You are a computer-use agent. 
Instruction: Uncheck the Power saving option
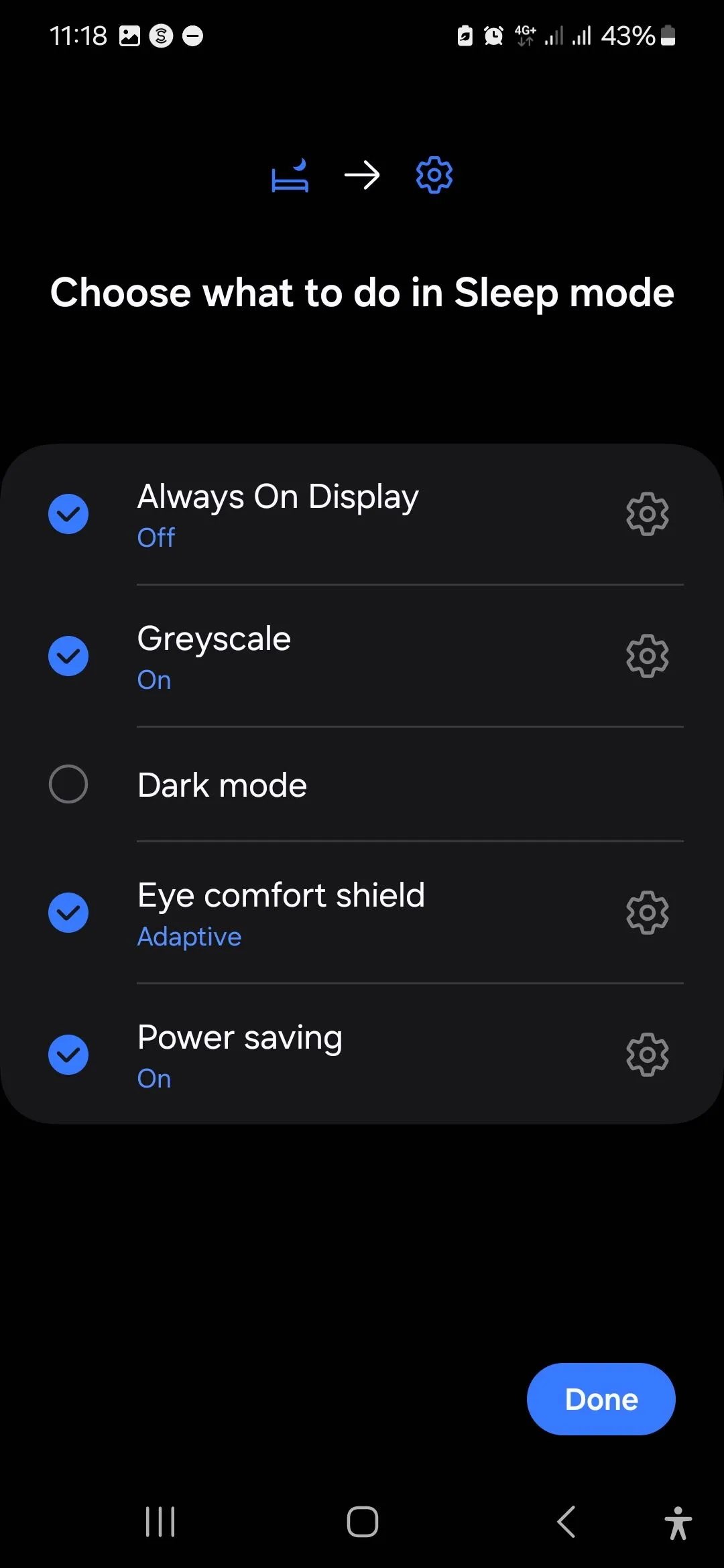68,1055
